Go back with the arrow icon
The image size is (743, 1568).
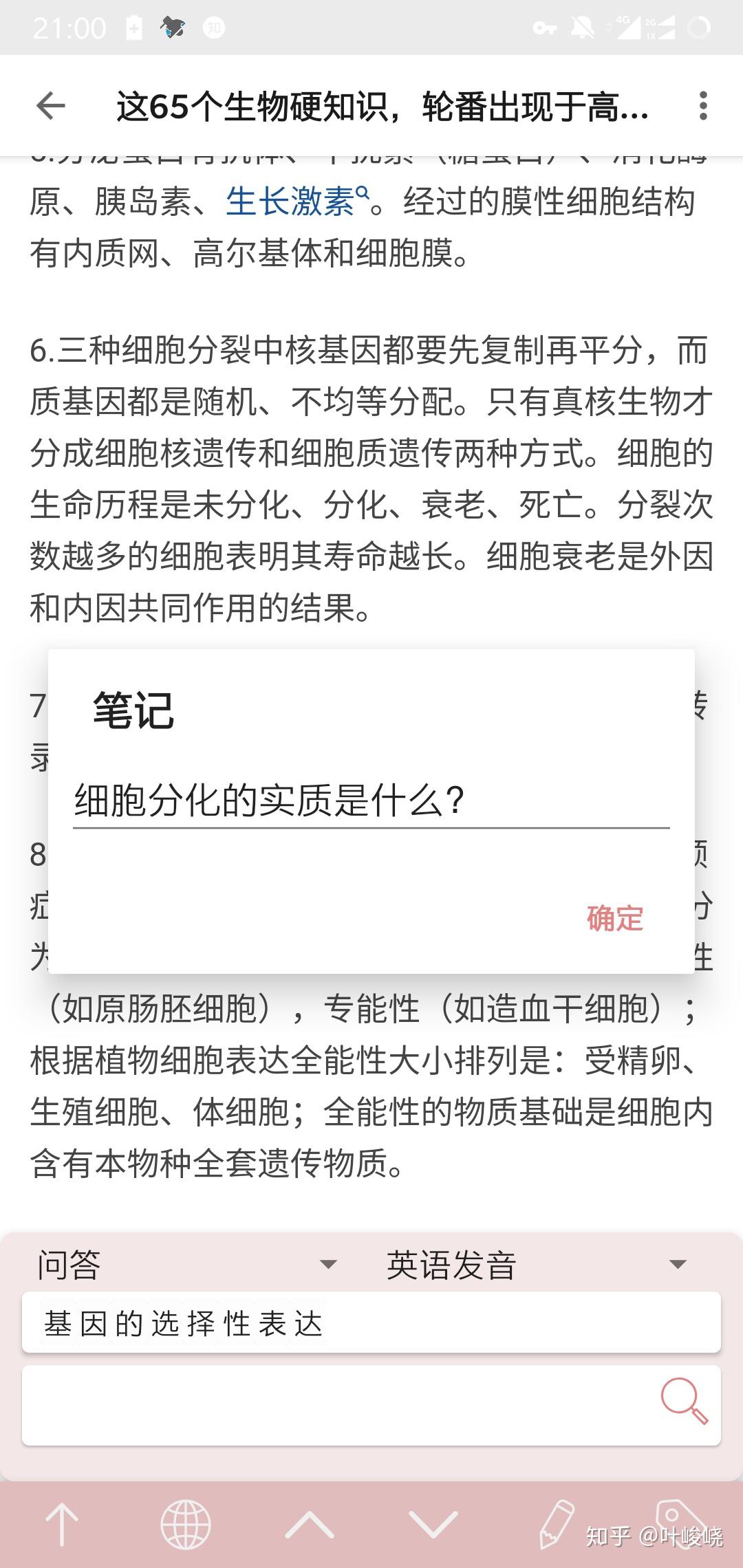tap(51, 106)
